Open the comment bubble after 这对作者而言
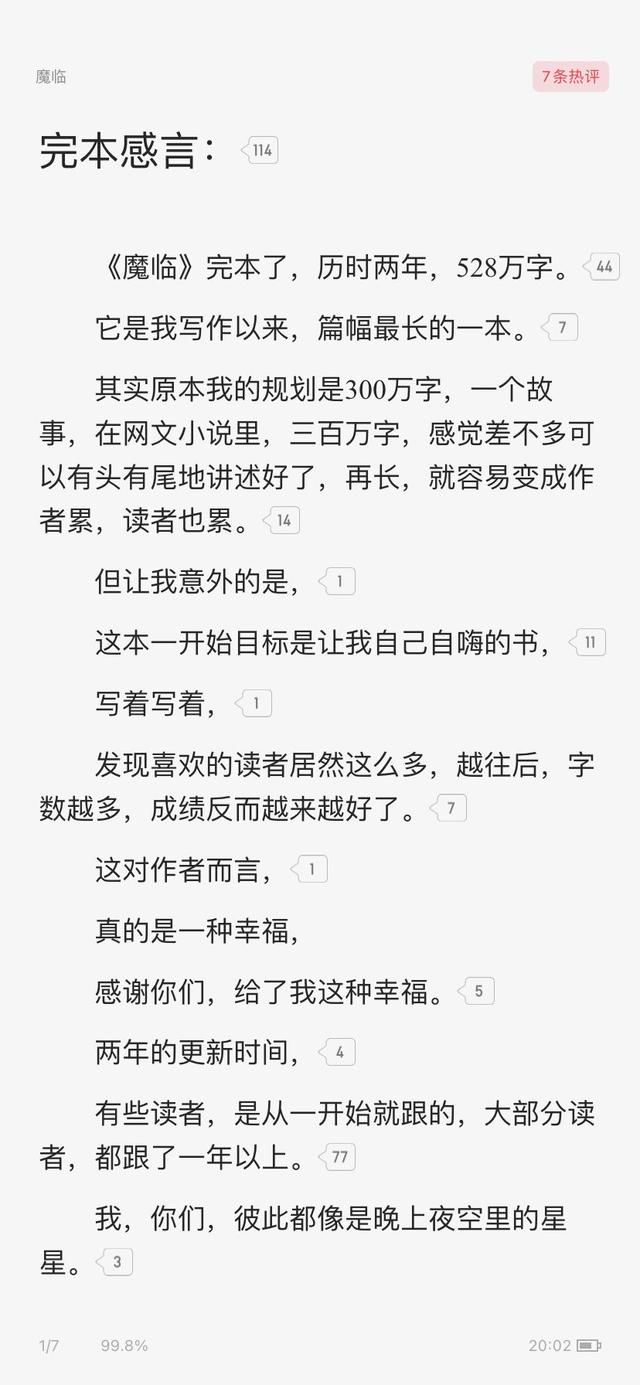Screen dimensions: 640x1385 coord(309,869)
